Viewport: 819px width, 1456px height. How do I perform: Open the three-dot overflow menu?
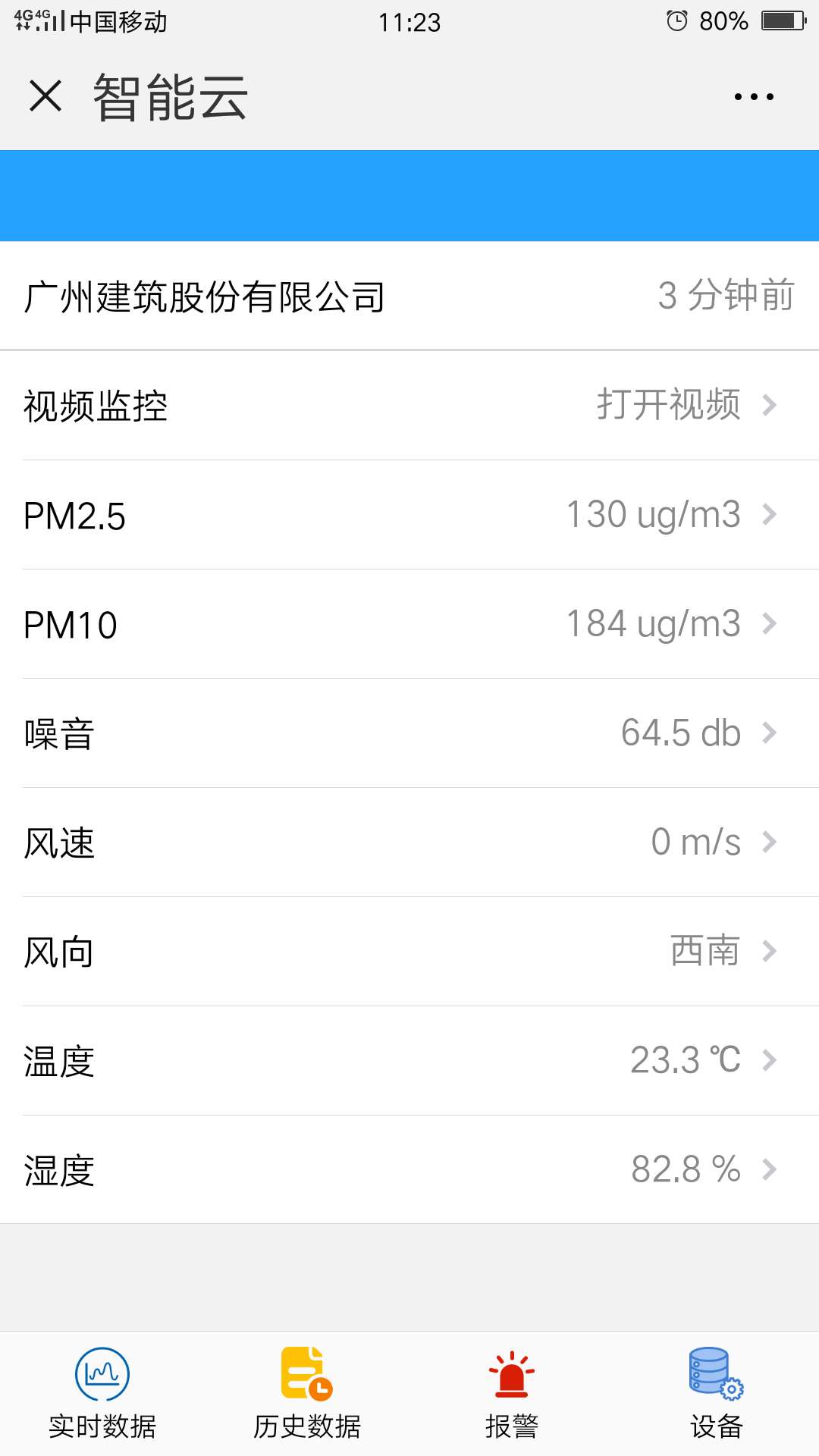point(754,96)
